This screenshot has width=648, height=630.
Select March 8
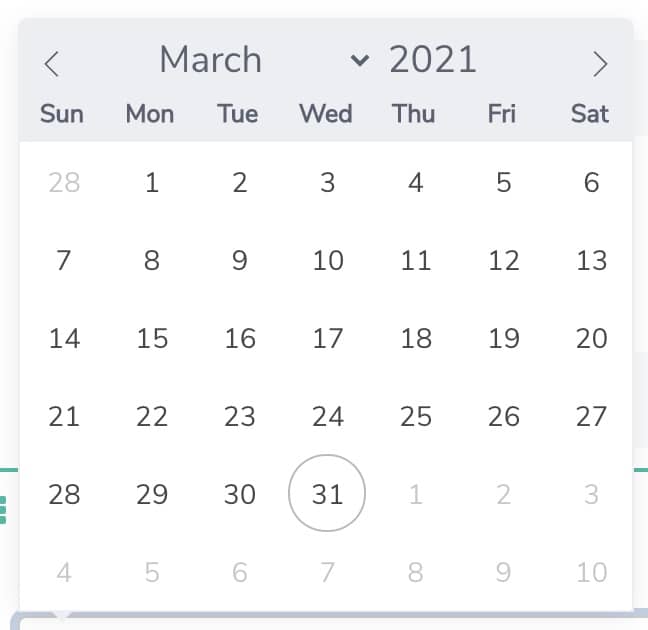[x=152, y=260]
